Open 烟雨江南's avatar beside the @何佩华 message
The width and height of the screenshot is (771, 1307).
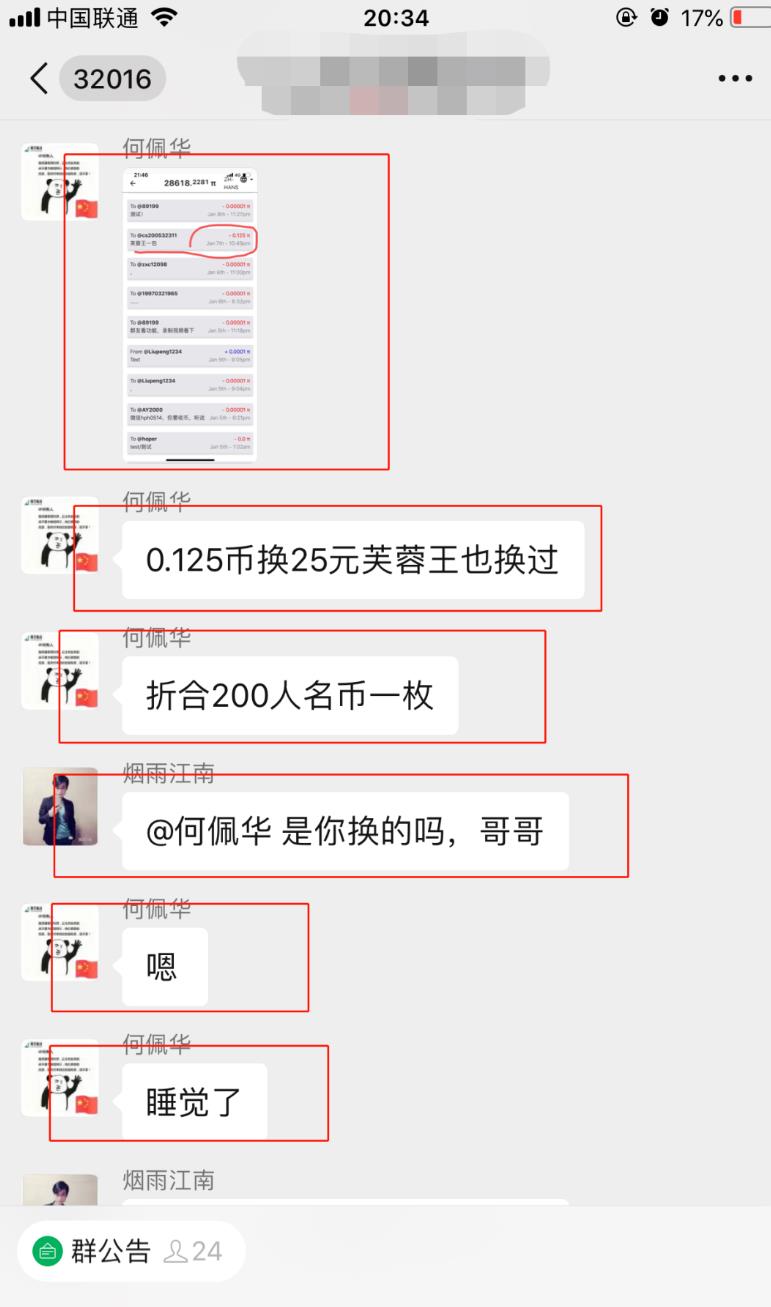pos(60,806)
